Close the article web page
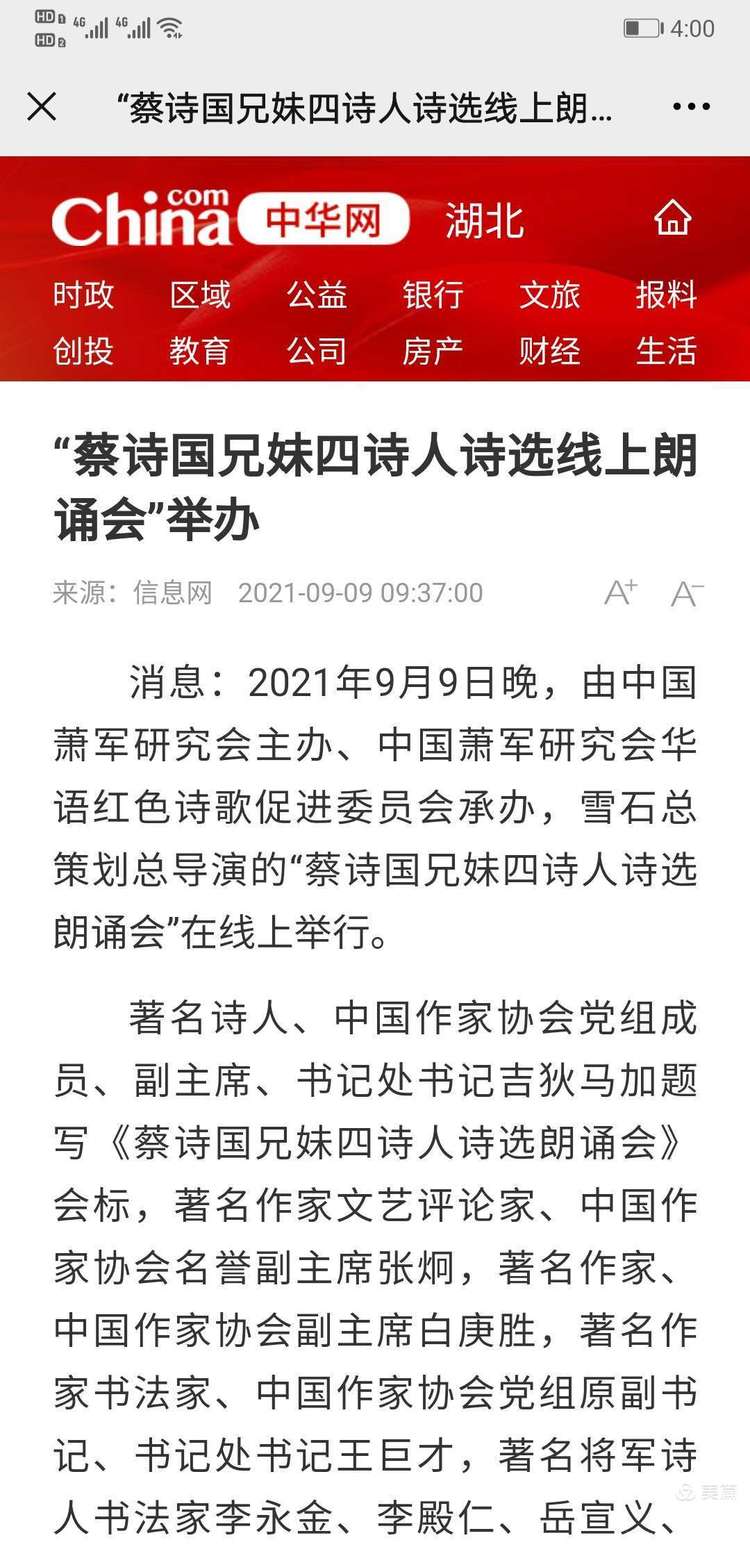 point(41,107)
